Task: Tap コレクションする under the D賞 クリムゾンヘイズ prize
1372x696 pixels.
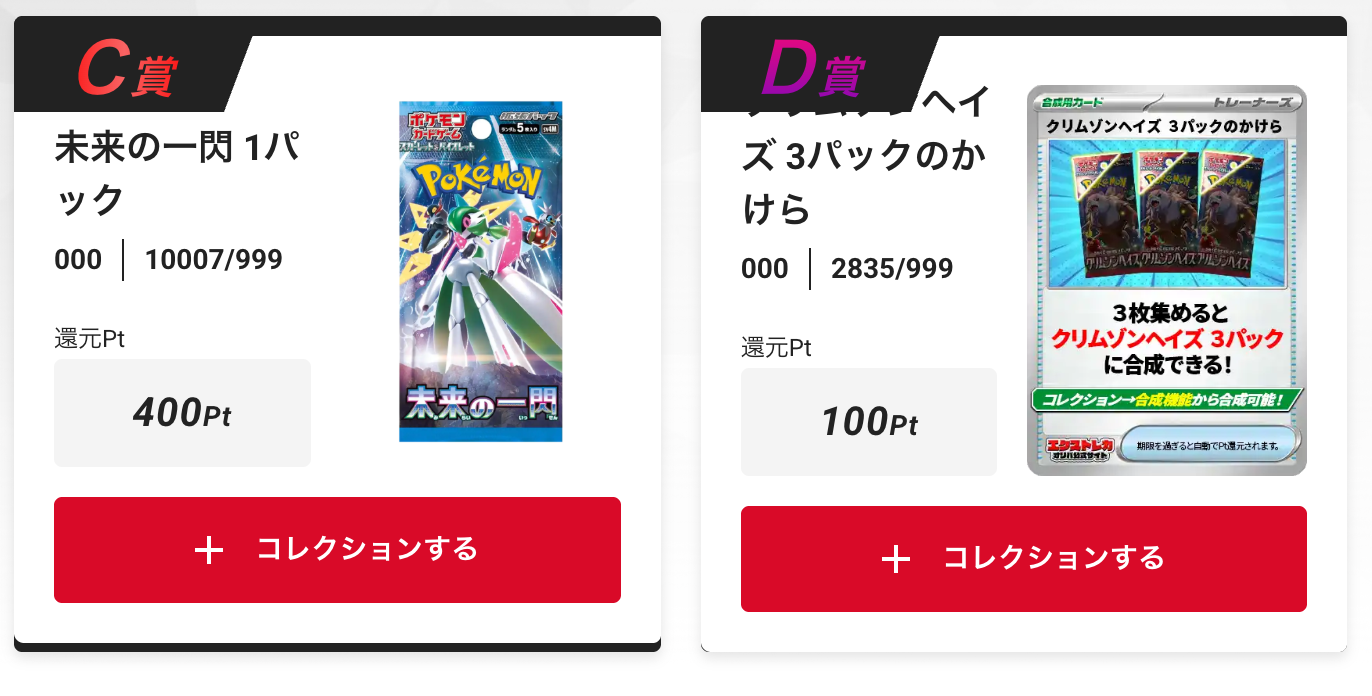Action: pyautogui.click(x=1023, y=558)
